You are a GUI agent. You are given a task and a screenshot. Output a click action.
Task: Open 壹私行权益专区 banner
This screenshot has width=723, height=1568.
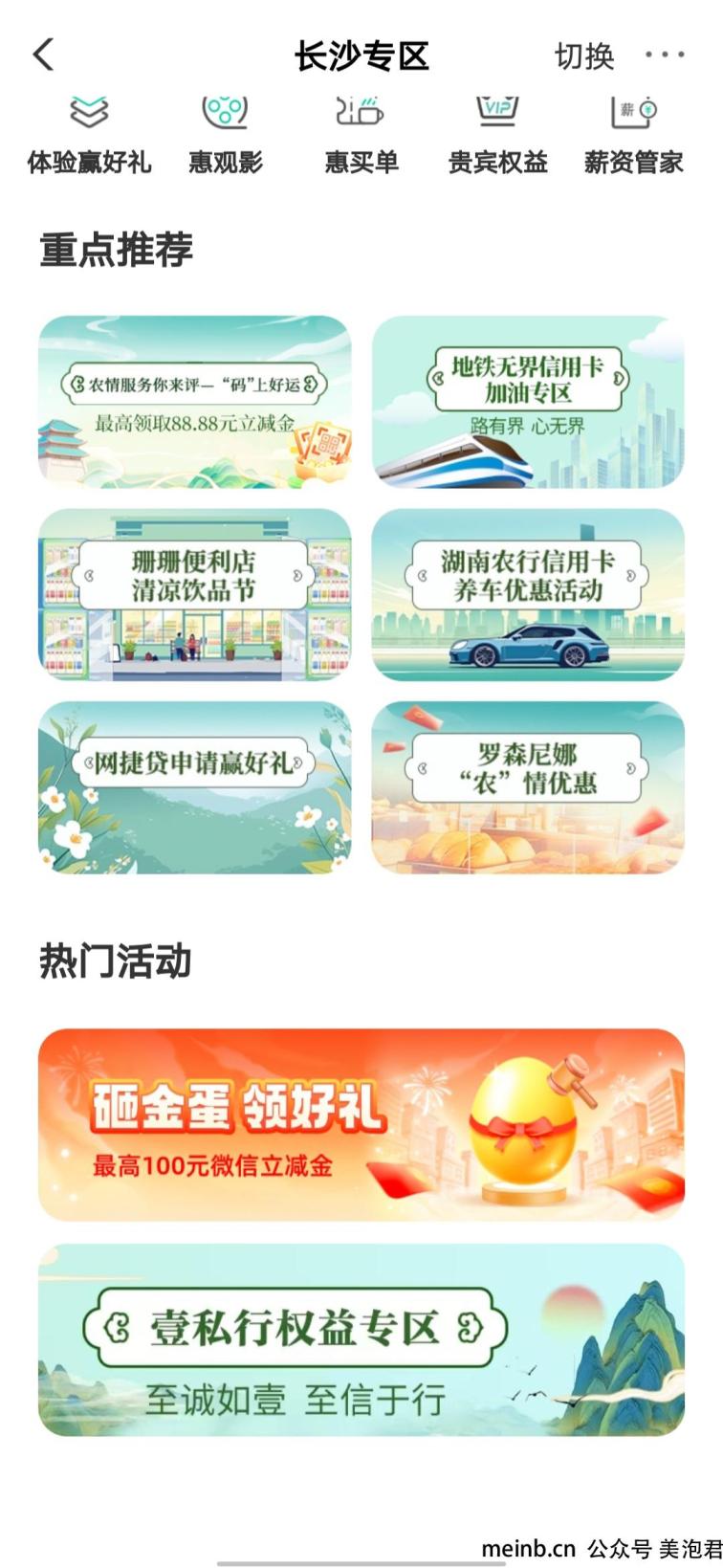[x=361, y=1339]
